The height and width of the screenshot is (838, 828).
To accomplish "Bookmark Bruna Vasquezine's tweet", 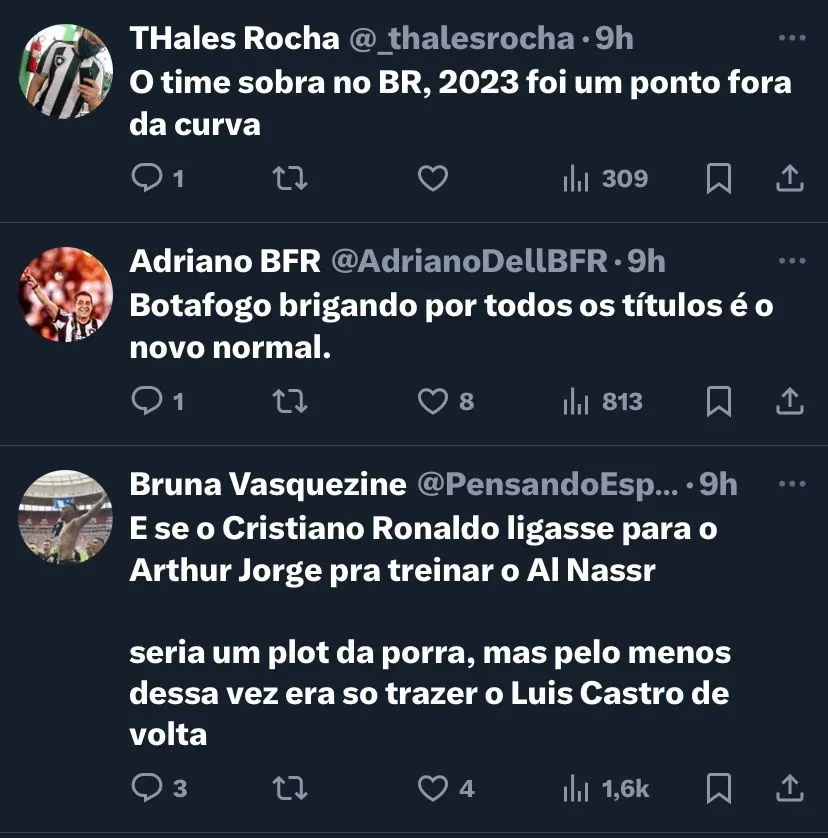I will pos(718,789).
